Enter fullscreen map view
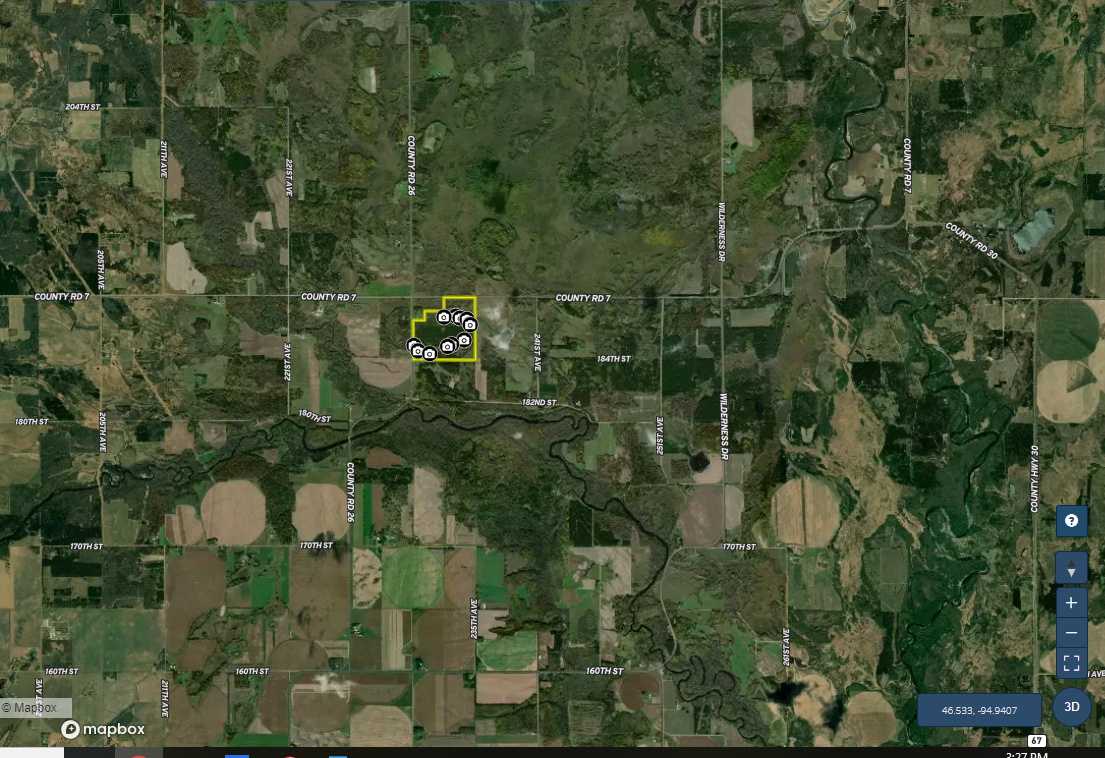 coord(1071,663)
